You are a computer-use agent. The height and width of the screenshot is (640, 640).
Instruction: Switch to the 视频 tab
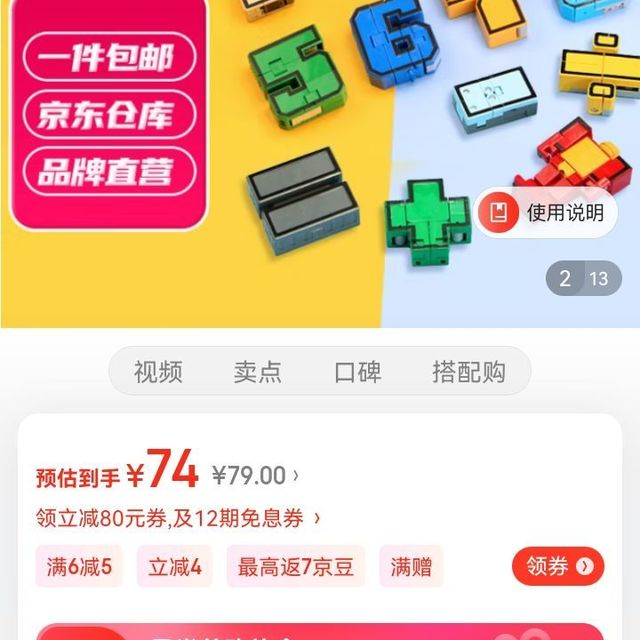tap(158, 372)
